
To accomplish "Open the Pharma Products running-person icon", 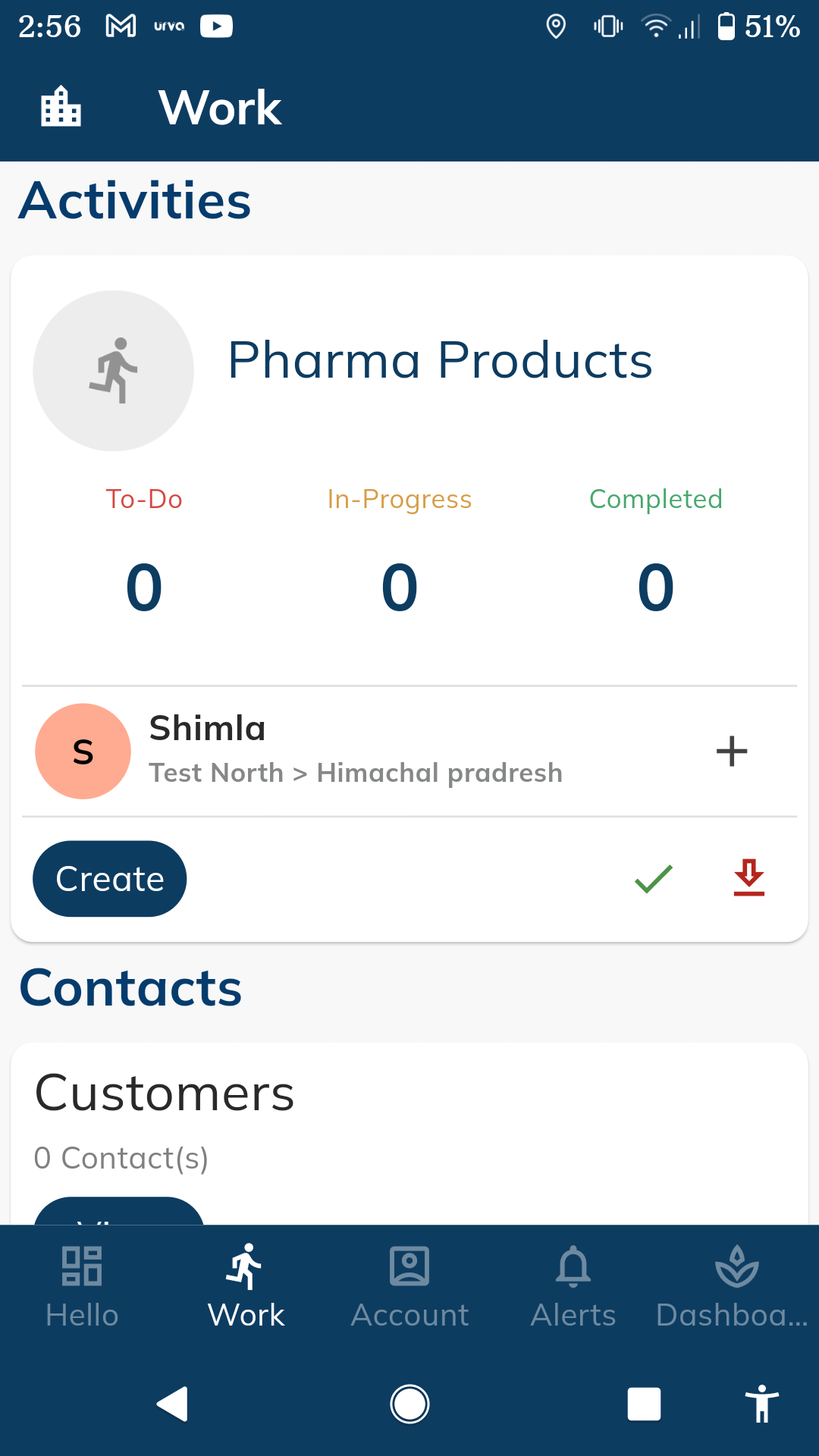I will 114,371.
